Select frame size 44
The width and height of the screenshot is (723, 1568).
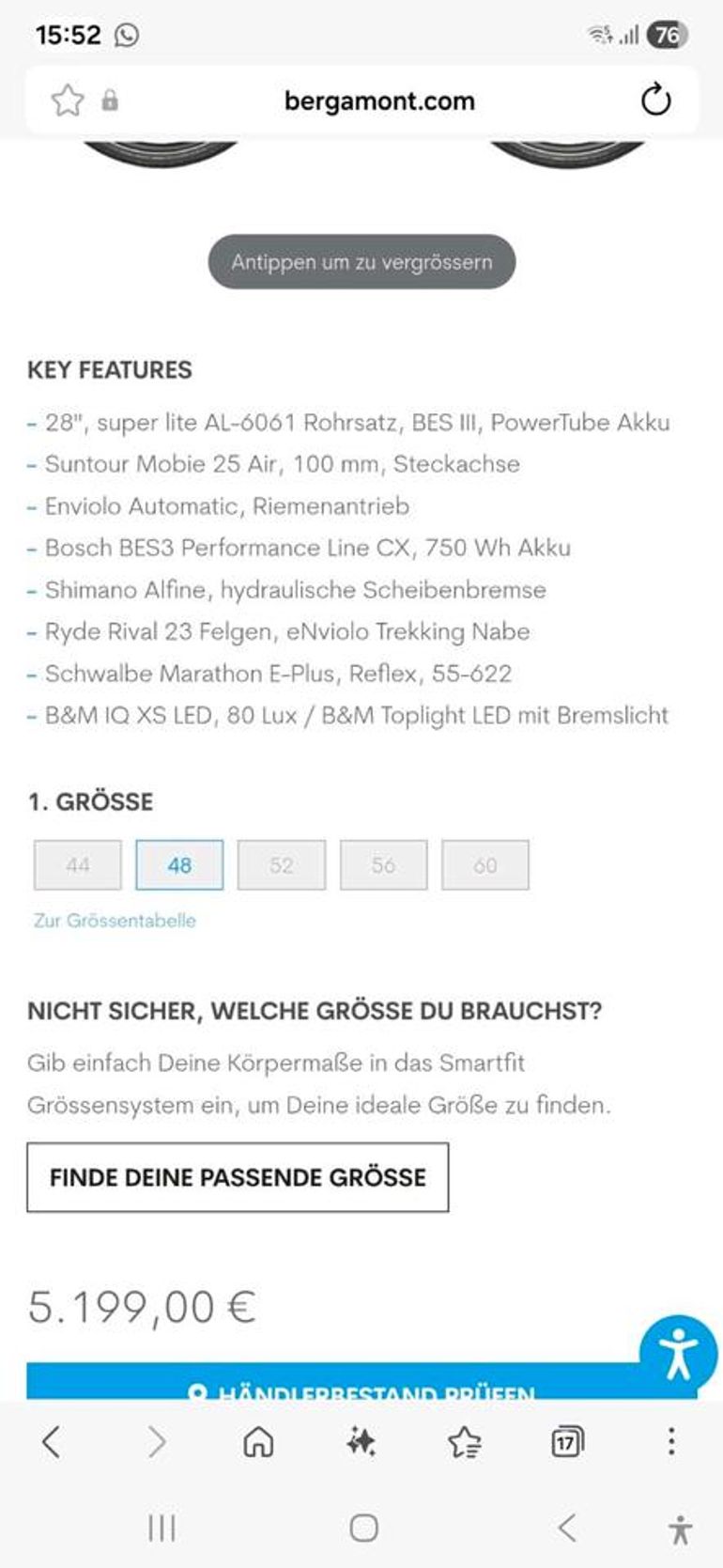78,864
